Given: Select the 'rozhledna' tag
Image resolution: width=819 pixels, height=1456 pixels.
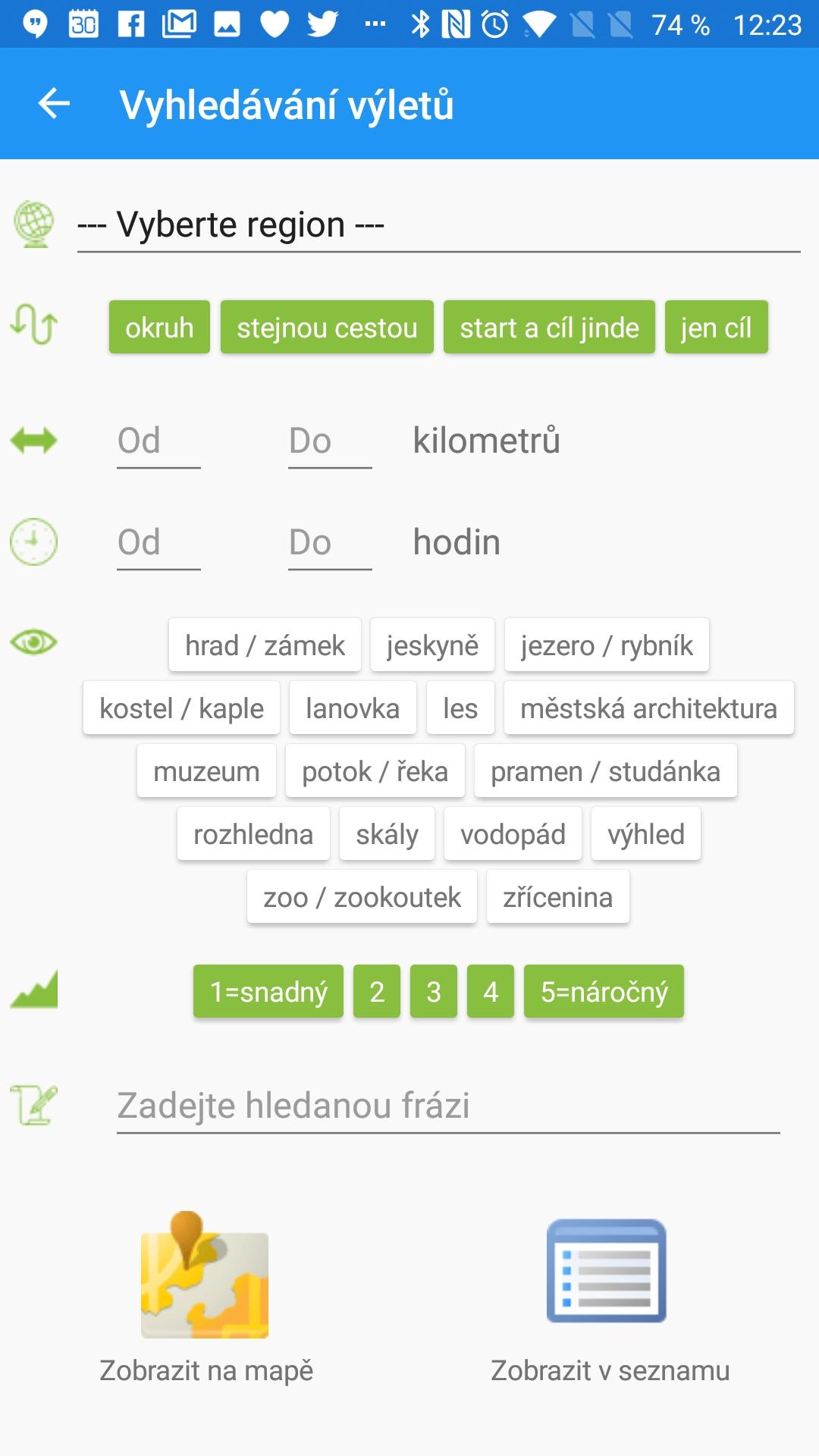Looking at the screenshot, I should [x=253, y=834].
